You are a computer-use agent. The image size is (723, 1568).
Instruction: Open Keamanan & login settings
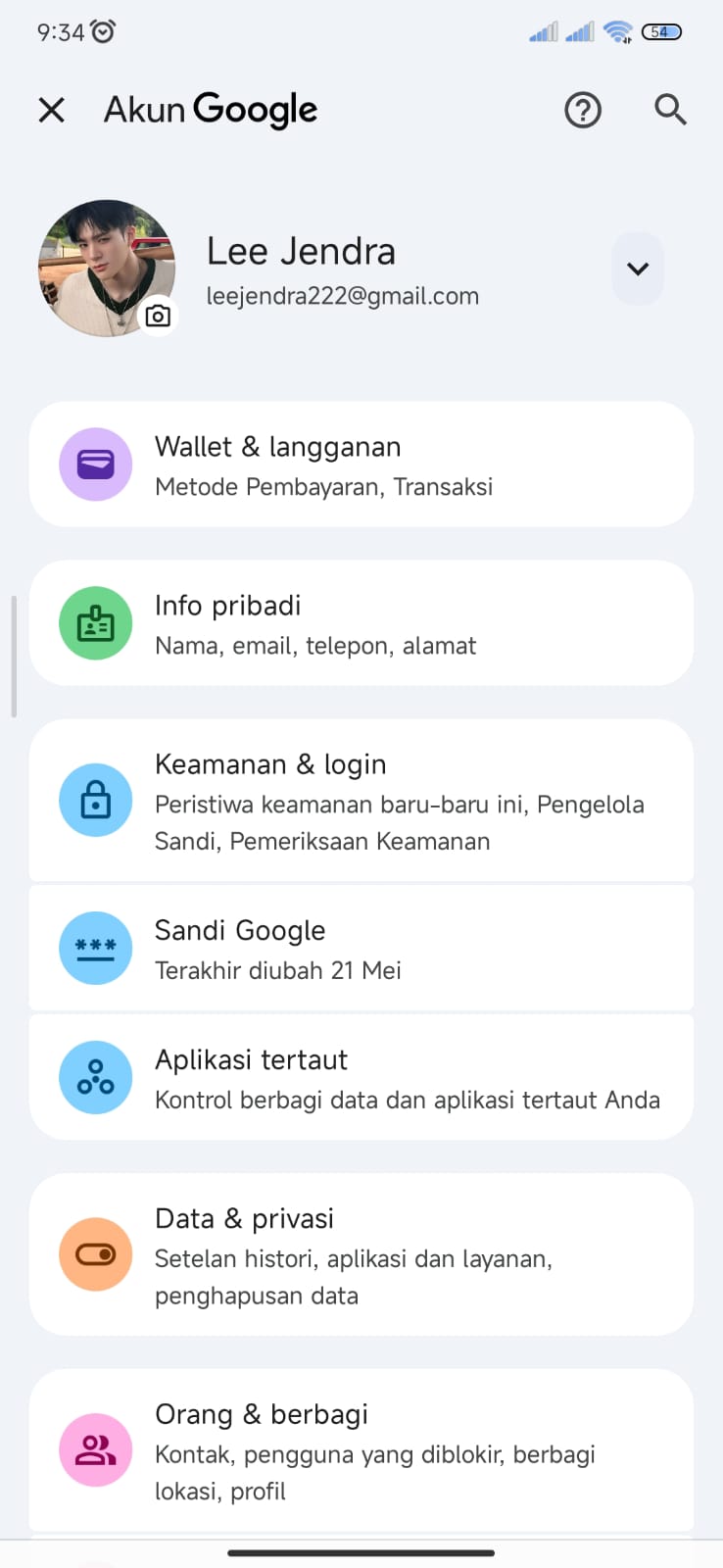tap(361, 801)
